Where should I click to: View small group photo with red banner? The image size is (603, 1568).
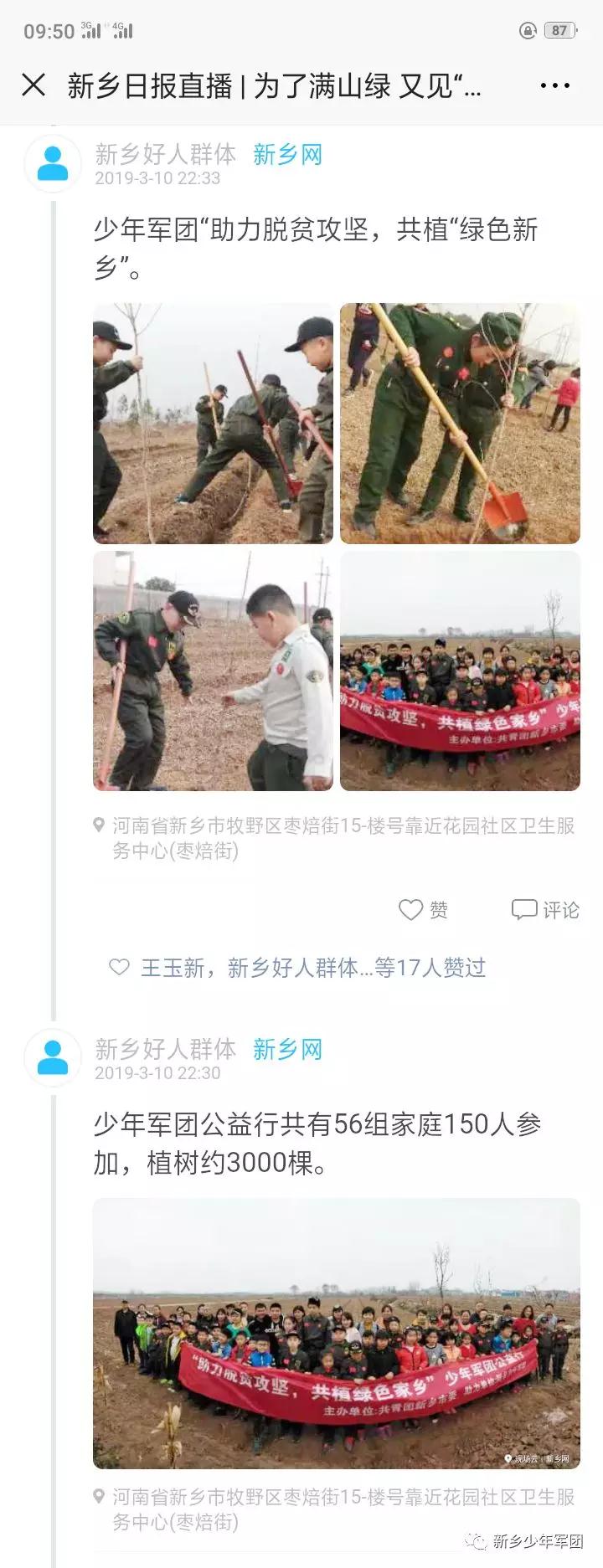point(460,671)
